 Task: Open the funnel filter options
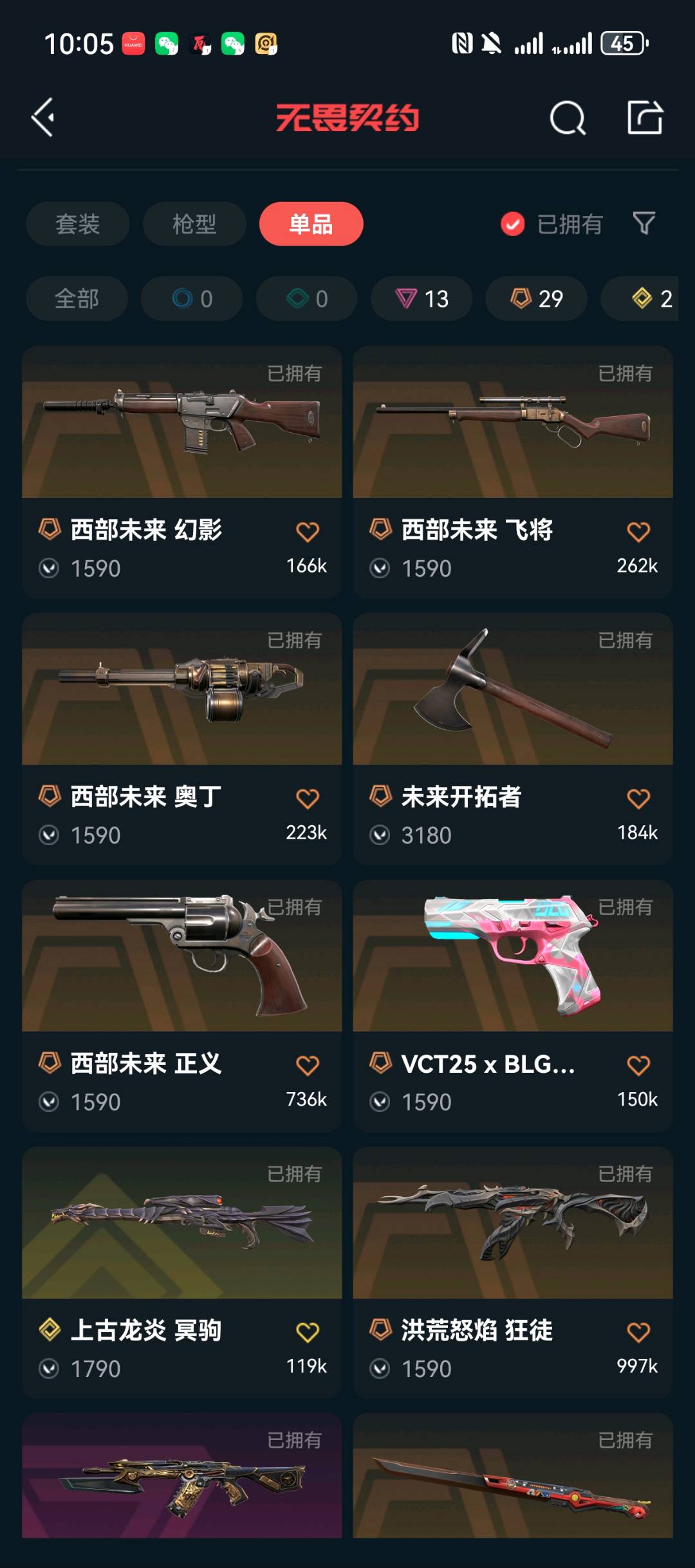(644, 224)
